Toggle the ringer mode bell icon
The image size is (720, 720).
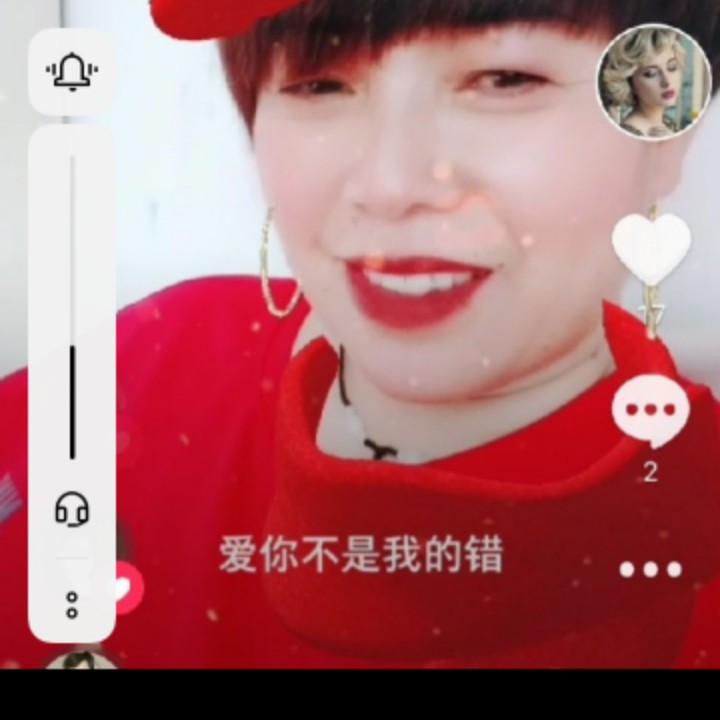71,72
